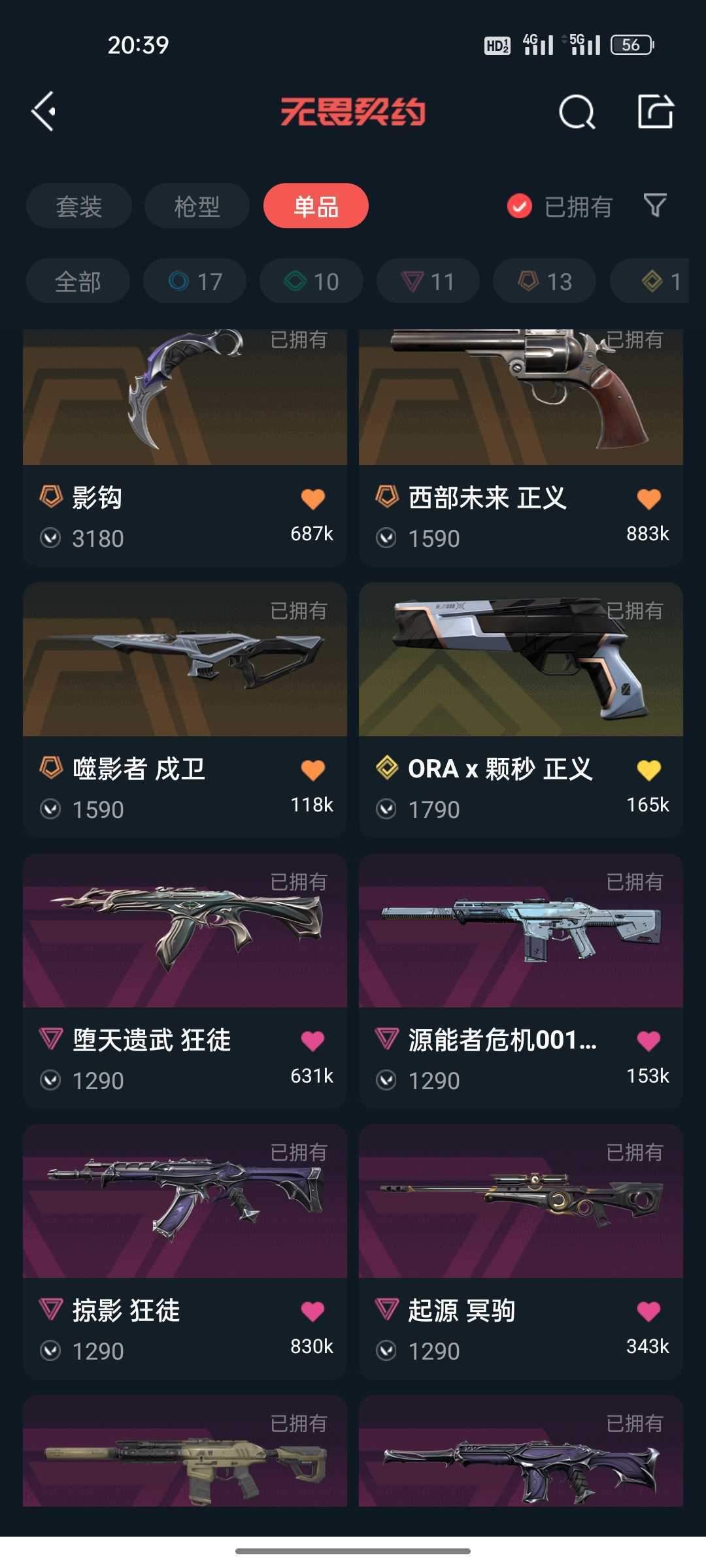Image resolution: width=706 pixels, height=1568 pixels.
Task: Select the 单品 tab
Action: click(x=316, y=206)
